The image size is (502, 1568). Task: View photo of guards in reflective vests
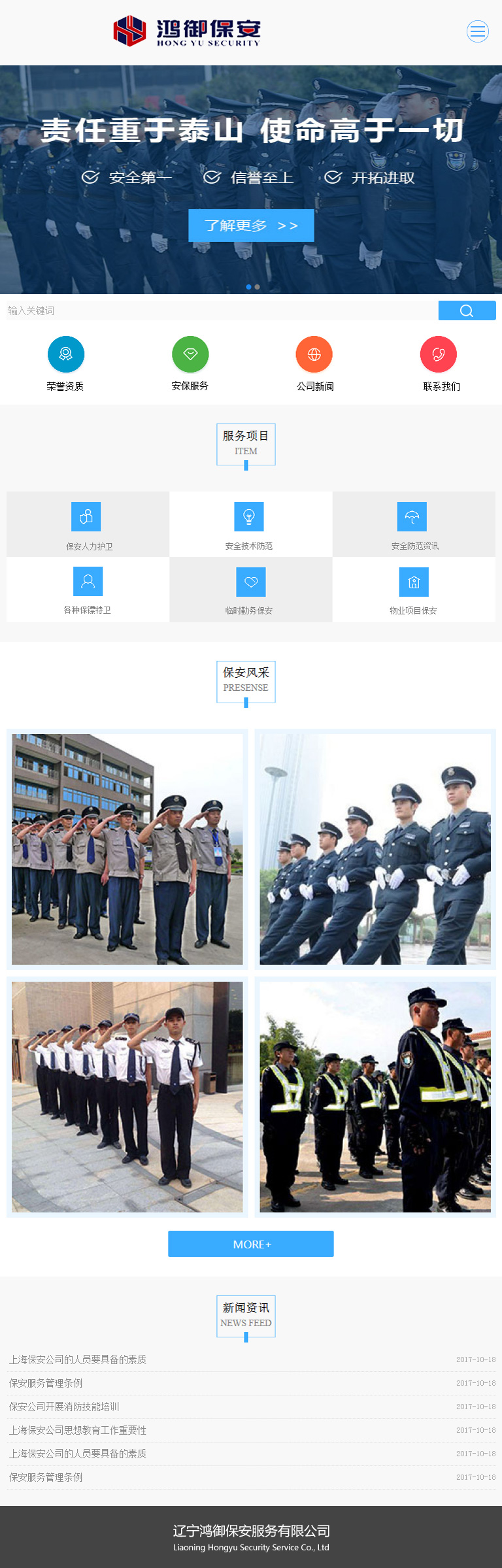coord(375,1097)
